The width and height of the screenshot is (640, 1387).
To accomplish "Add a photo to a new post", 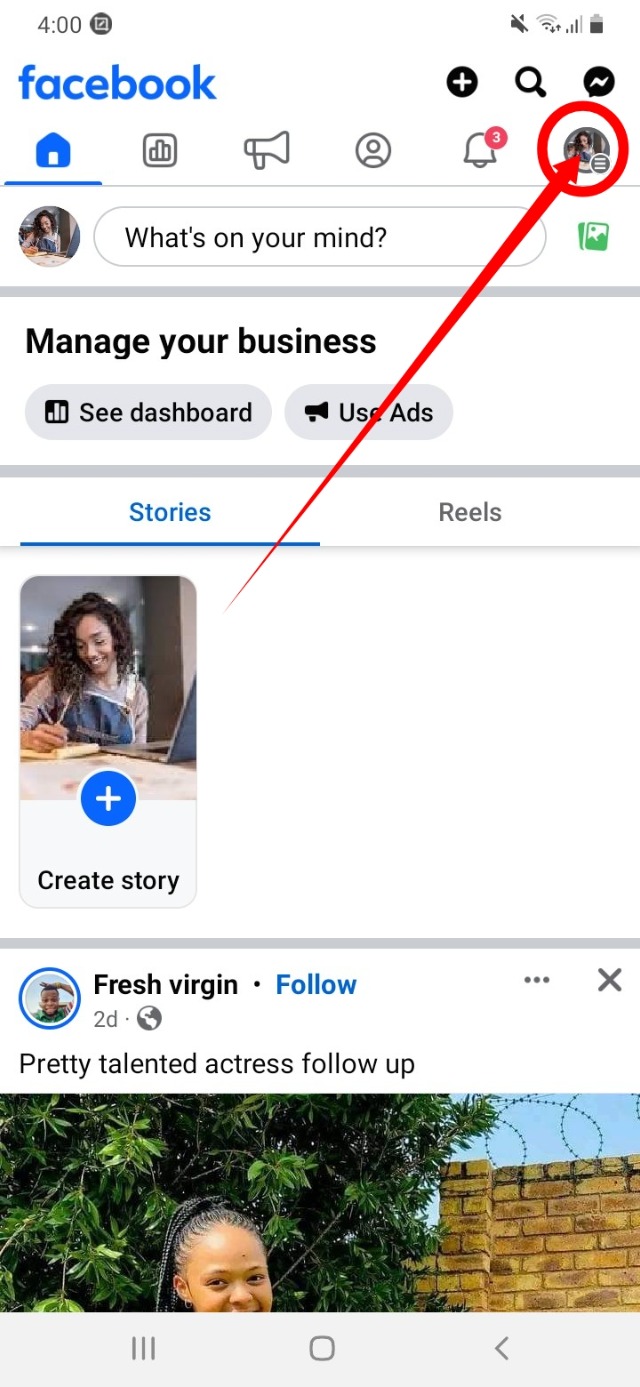I will pos(593,237).
